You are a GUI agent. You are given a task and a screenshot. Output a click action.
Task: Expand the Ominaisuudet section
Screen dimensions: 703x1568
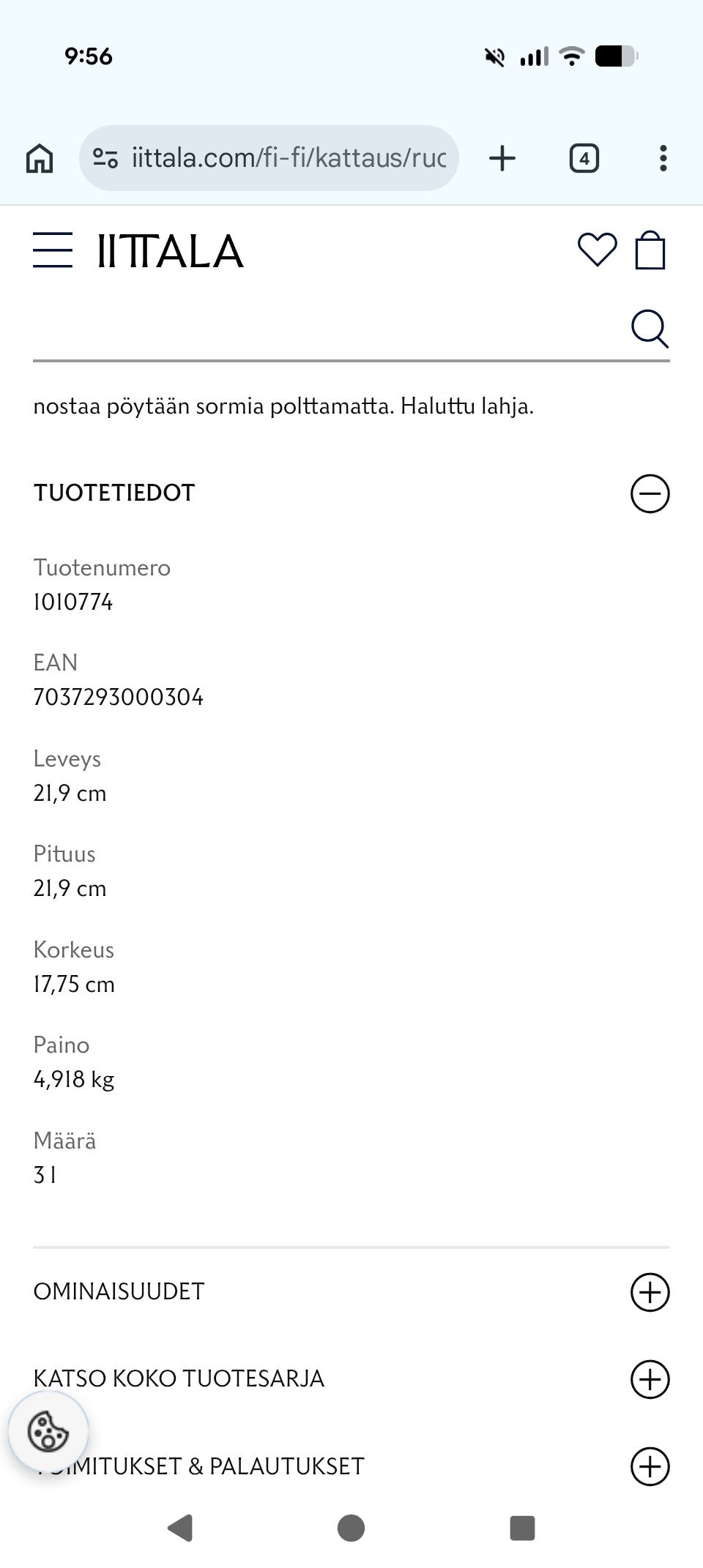click(x=650, y=1292)
